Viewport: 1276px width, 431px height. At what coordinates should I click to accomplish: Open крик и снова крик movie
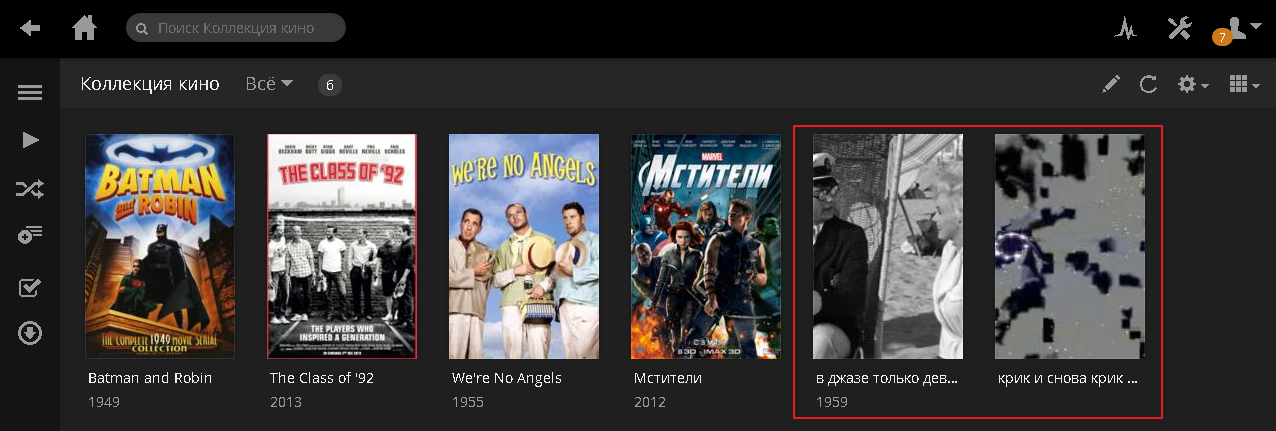[x=1070, y=246]
